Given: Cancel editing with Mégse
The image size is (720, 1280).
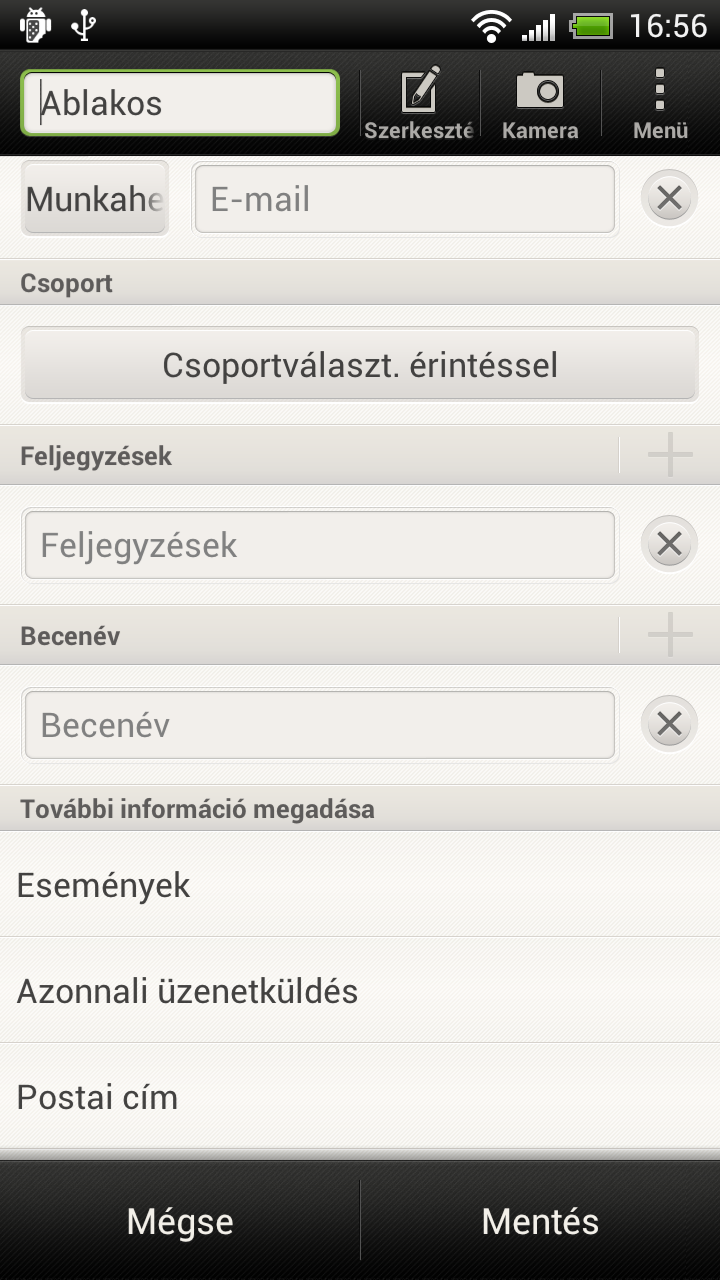Looking at the screenshot, I should 180,1221.
